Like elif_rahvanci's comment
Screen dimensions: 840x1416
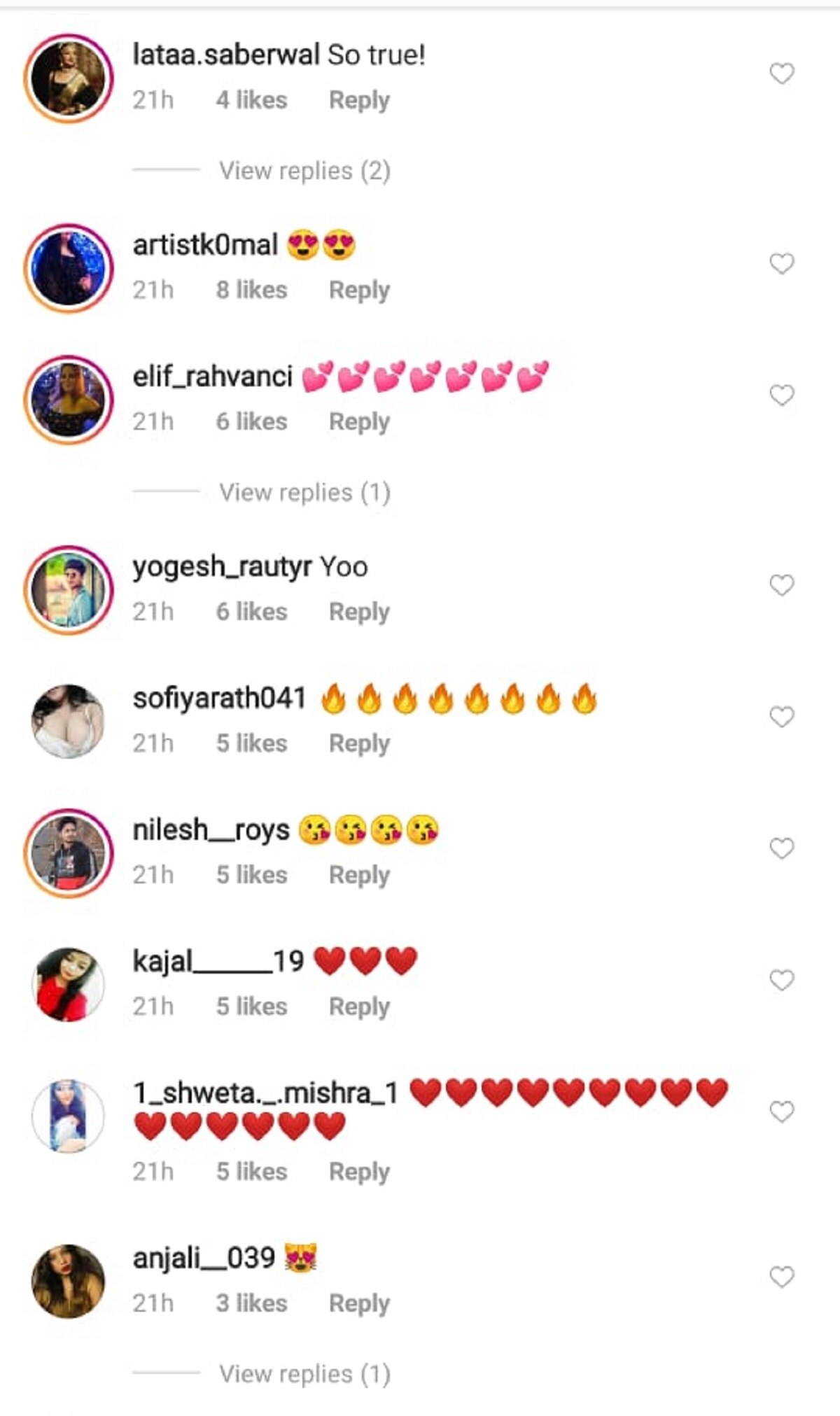782,395
